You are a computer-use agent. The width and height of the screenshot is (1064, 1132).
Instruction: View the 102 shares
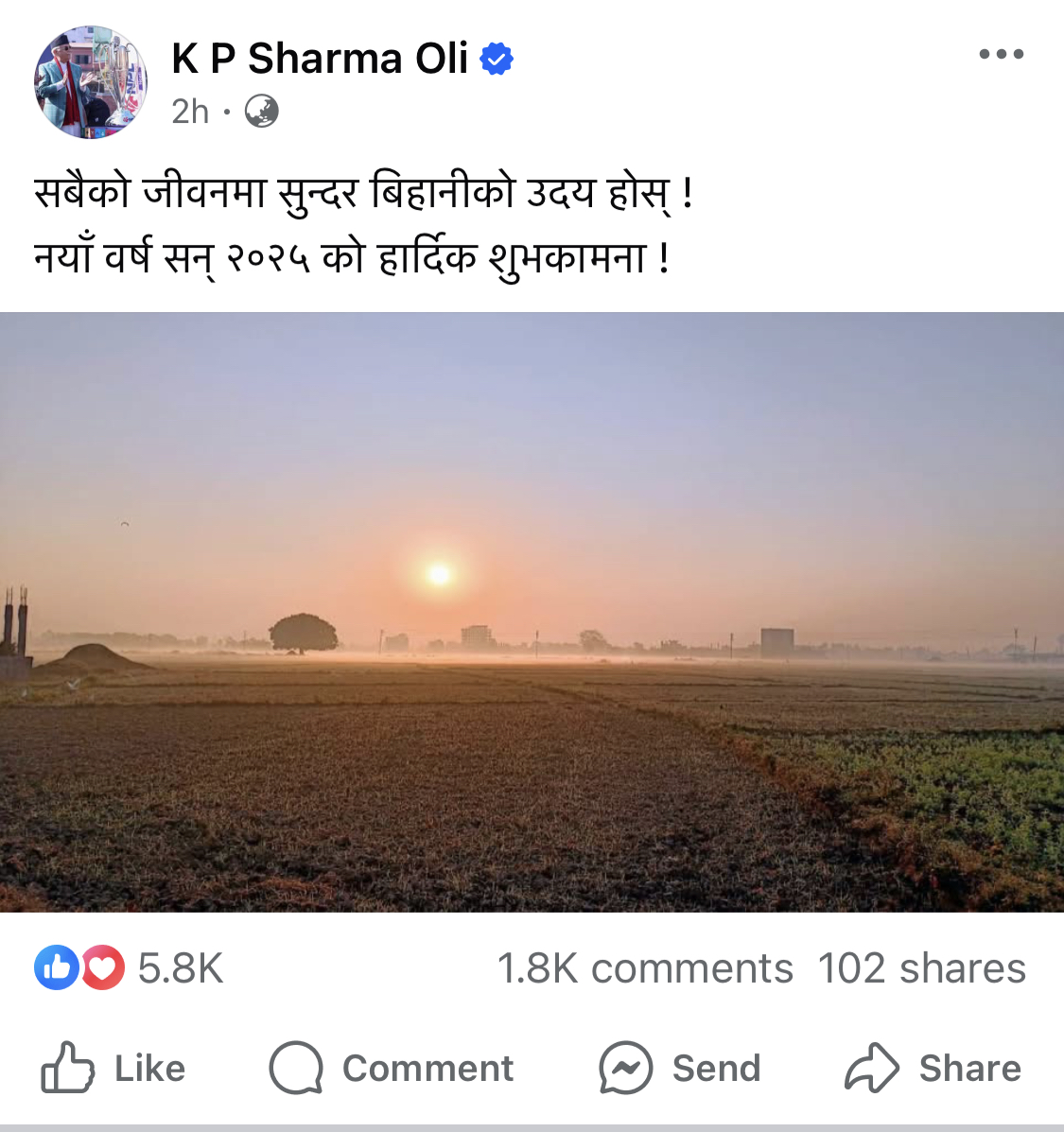[921, 968]
